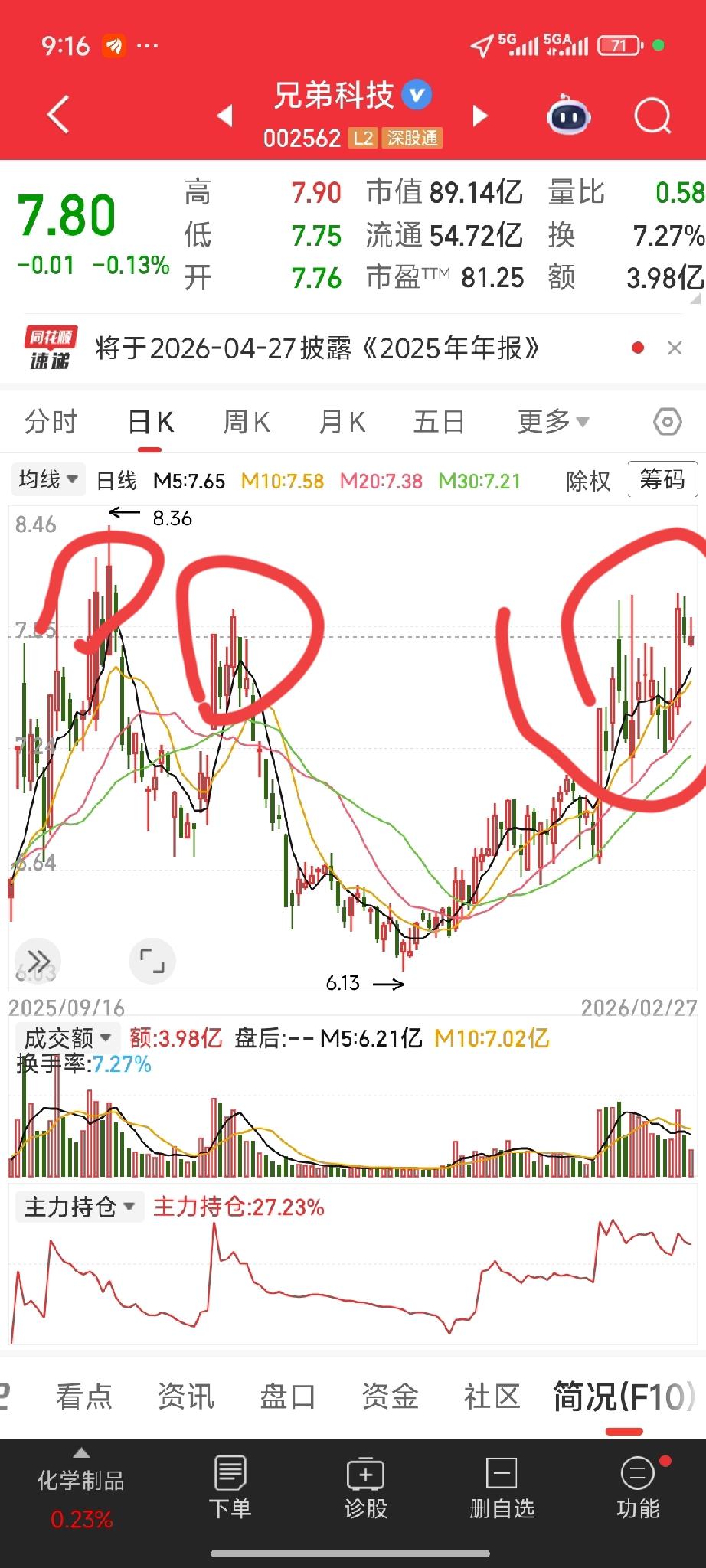Expand the 更多 chart period dropdown
The width and height of the screenshot is (706, 1568).
[x=553, y=421]
